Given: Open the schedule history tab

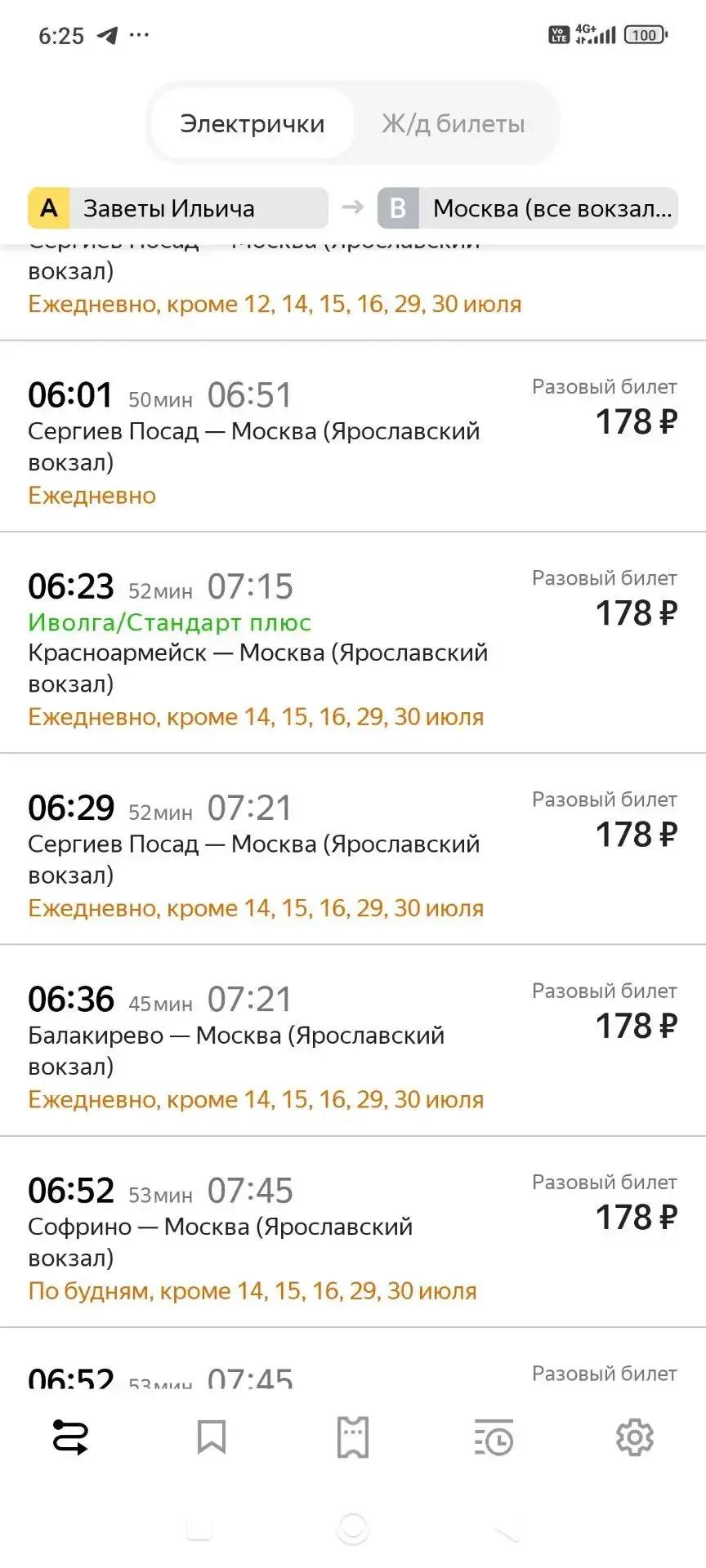Looking at the screenshot, I should pos(494,1437).
